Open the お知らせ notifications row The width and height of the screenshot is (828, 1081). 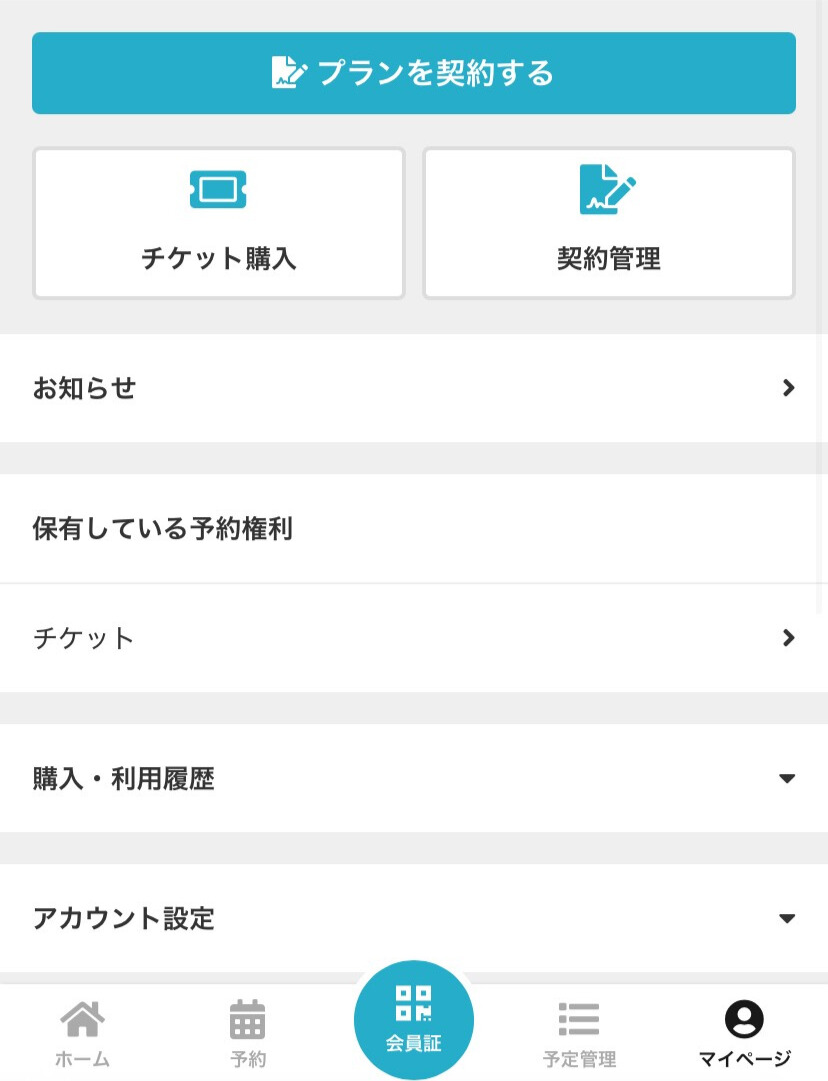pyautogui.click(x=414, y=388)
